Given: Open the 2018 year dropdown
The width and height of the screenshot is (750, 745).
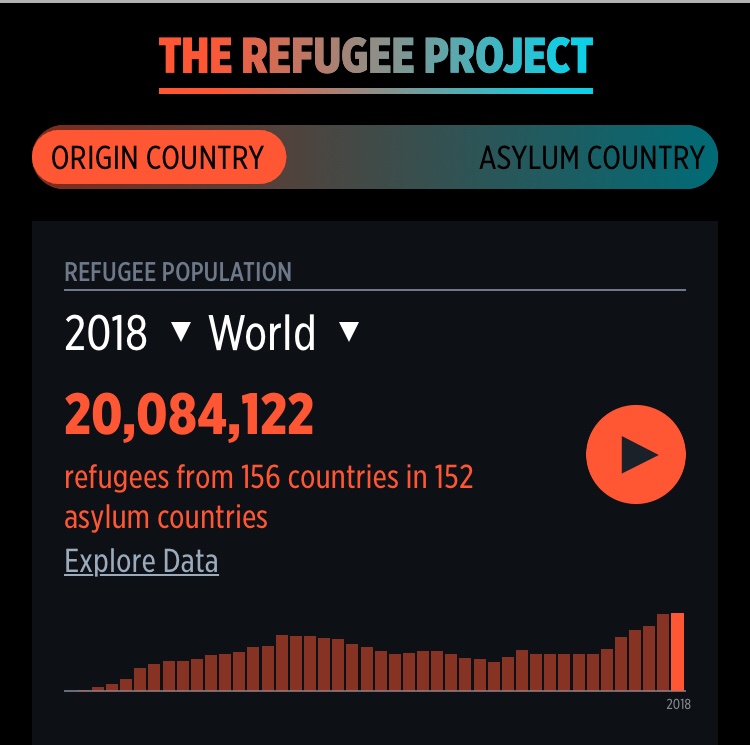Looking at the screenshot, I should tap(127, 333).
